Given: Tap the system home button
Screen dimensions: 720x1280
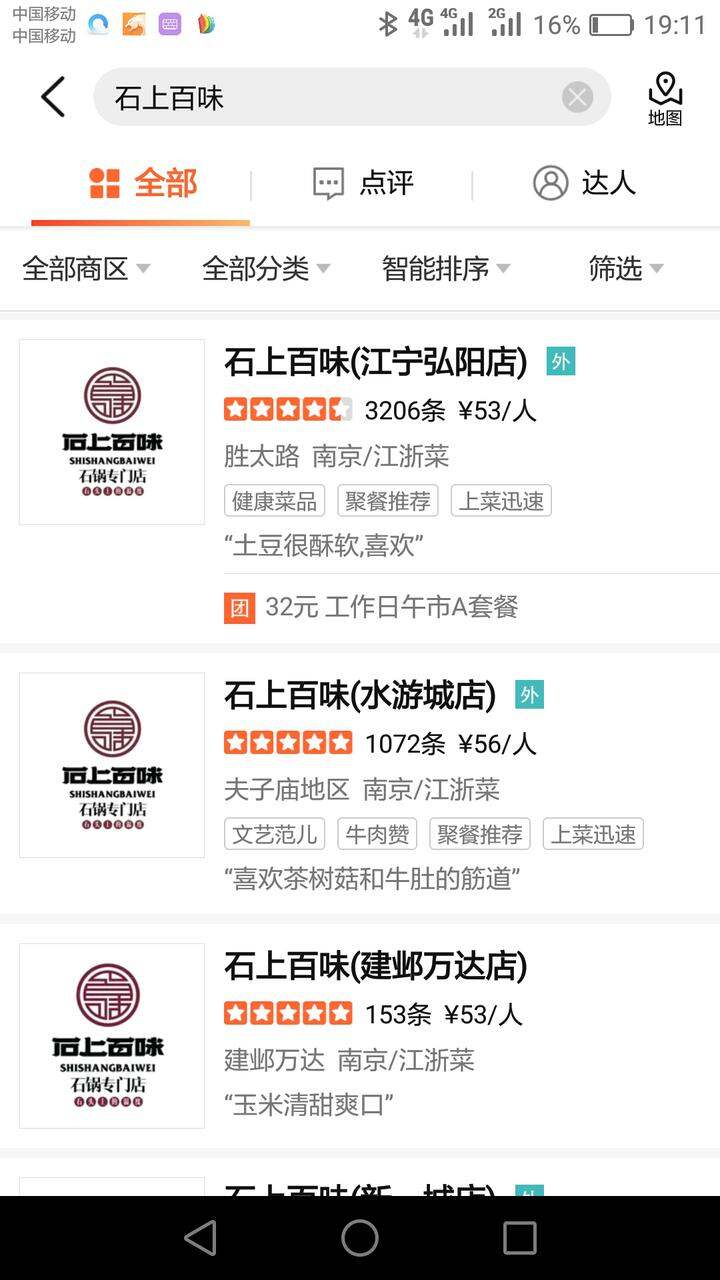Looking at the screenshot, I should coord(360,1238).
